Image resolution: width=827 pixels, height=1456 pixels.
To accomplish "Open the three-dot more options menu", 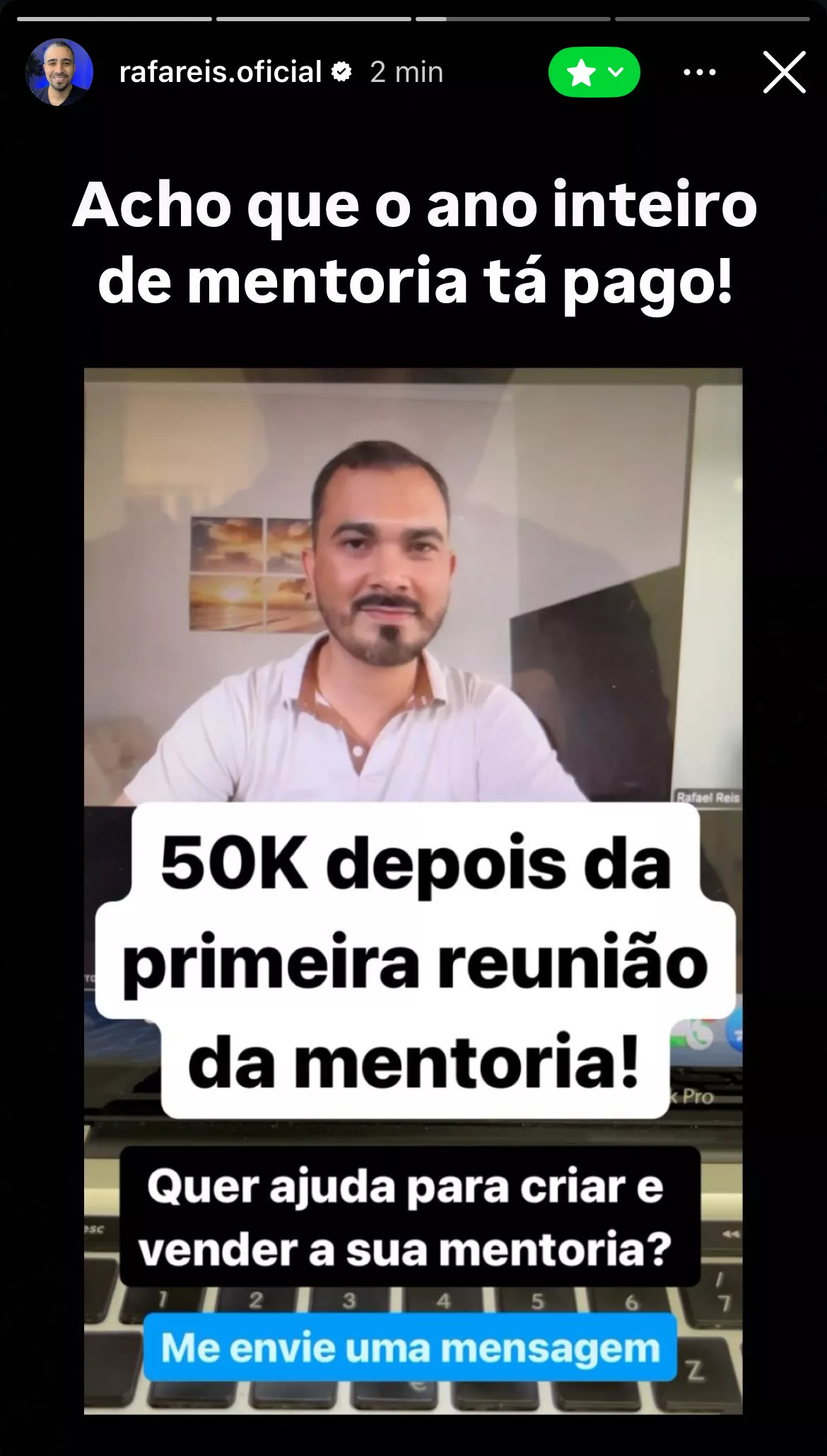I will 699,72.
